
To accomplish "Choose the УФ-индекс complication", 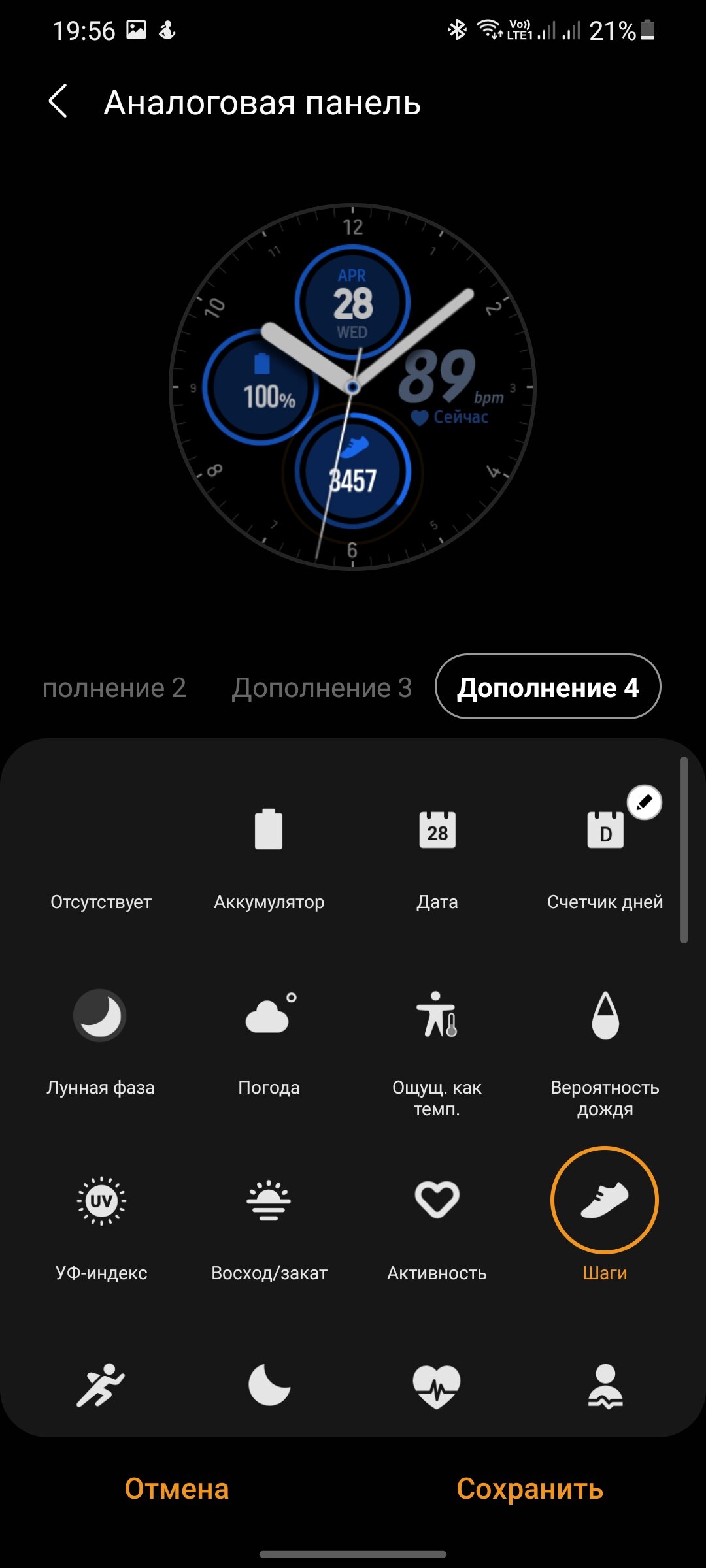I will pyautogui.click(x=101, y=1228).
